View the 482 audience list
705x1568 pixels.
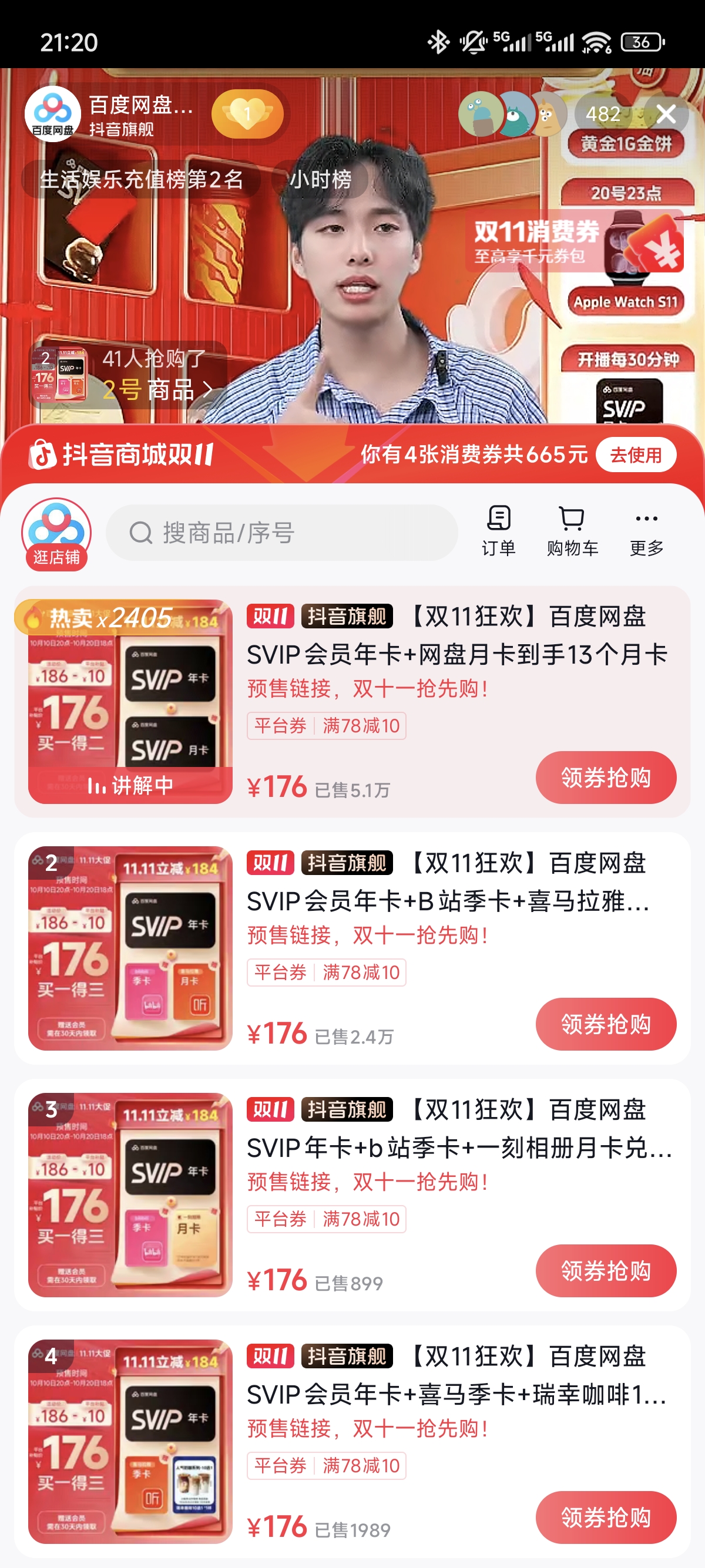point(603,115)
